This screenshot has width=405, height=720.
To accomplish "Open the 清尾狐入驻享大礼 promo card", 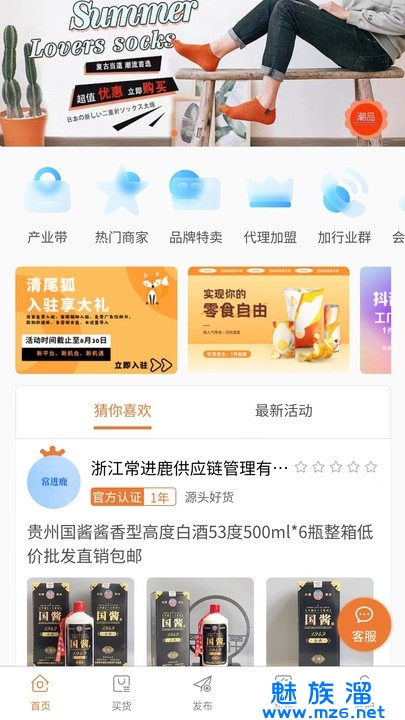I will 96,320.
